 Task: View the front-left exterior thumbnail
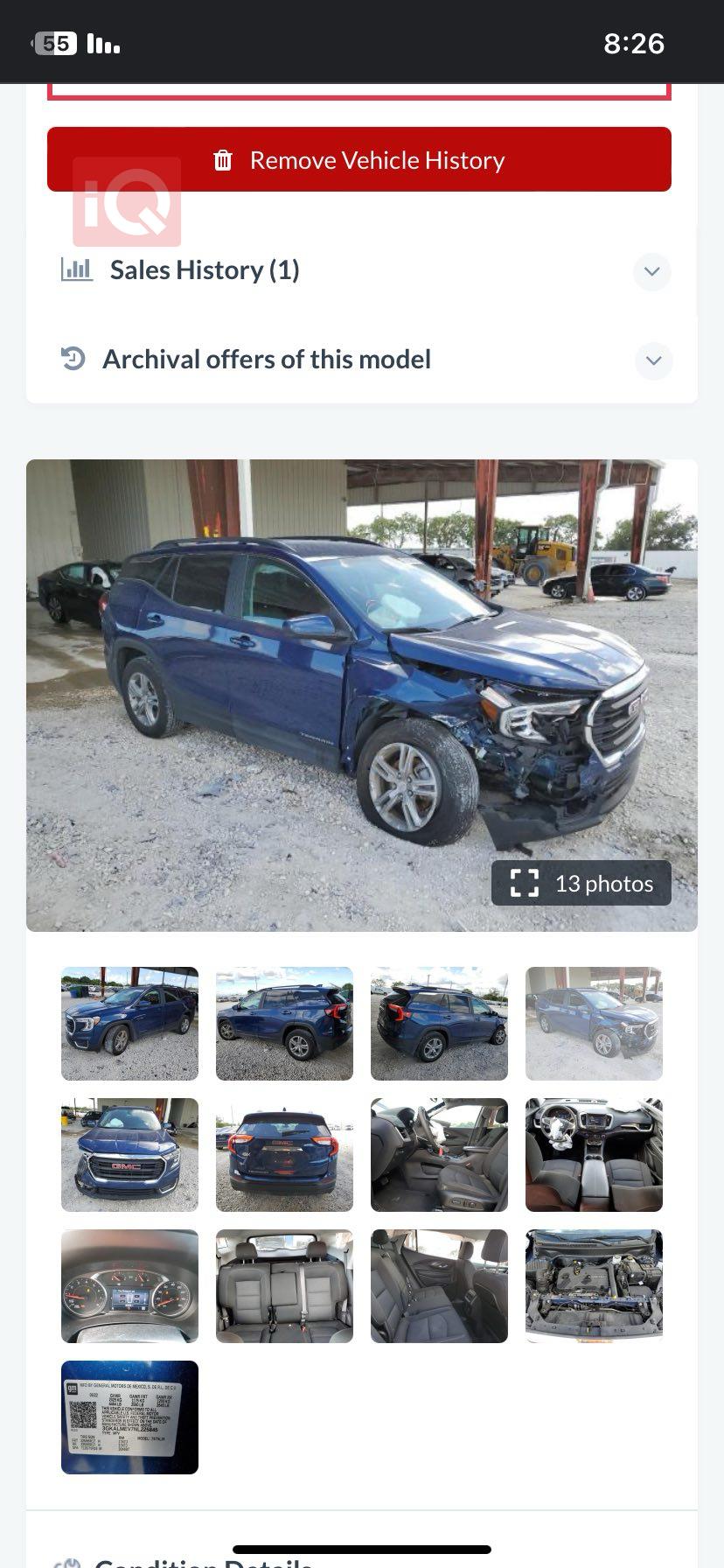[x=129, y=1023]
